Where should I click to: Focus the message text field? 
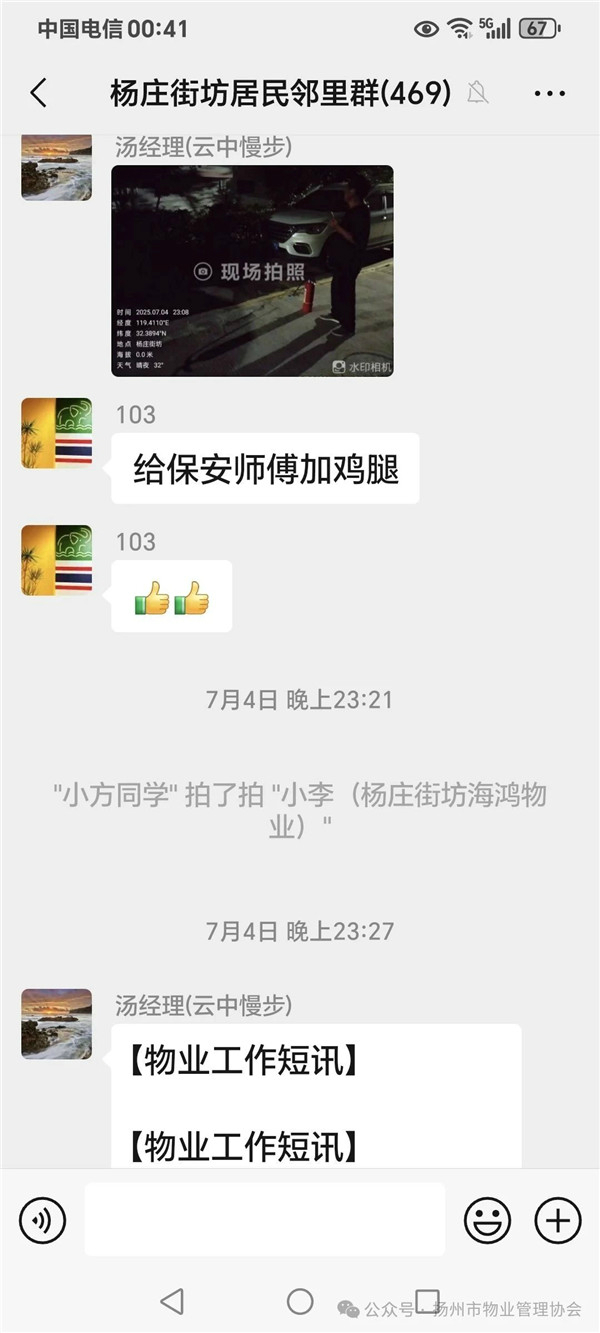pyautogui.click(x=264, y=1220)
